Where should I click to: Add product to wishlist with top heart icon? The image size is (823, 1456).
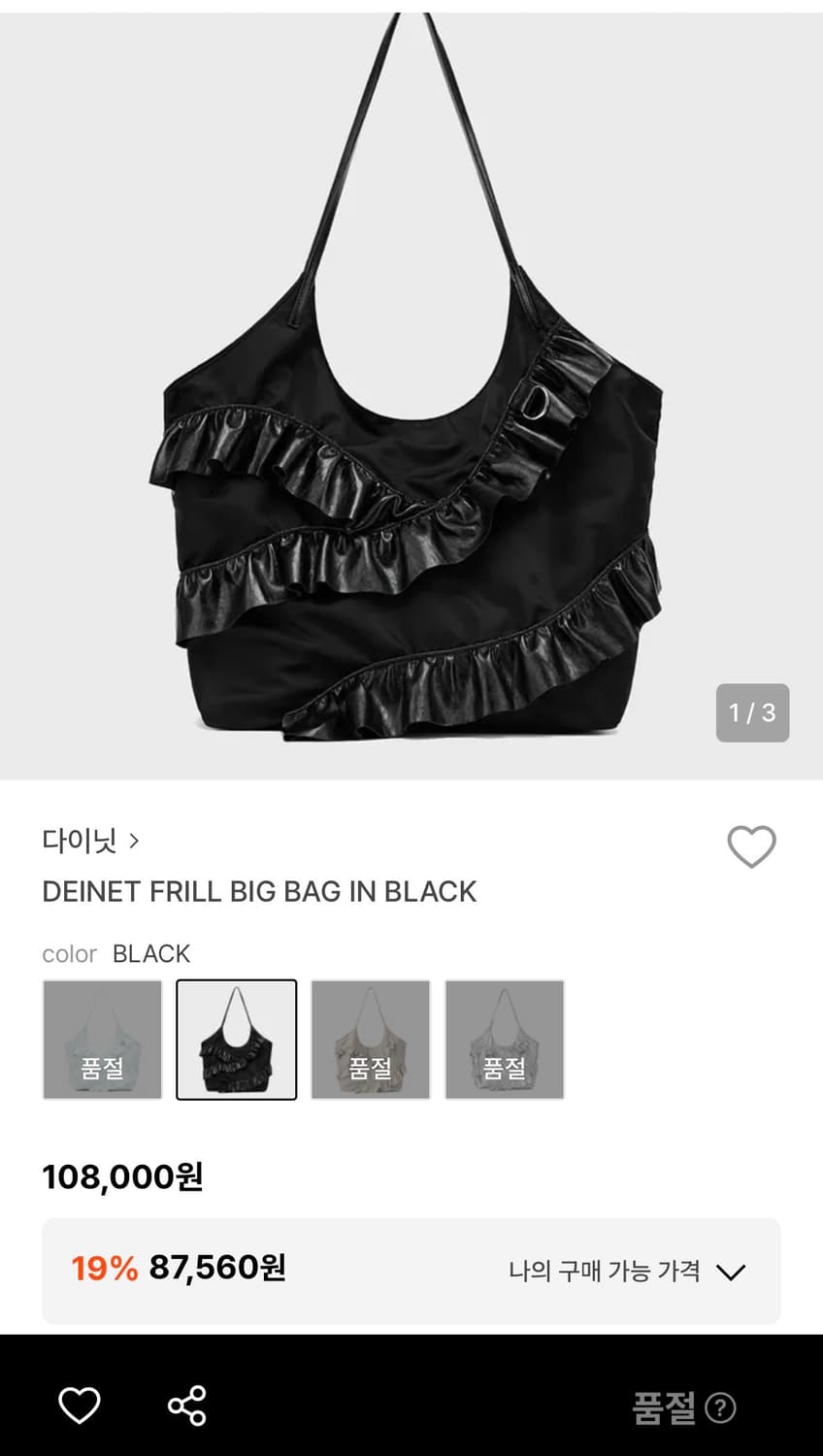click(750, 846)
